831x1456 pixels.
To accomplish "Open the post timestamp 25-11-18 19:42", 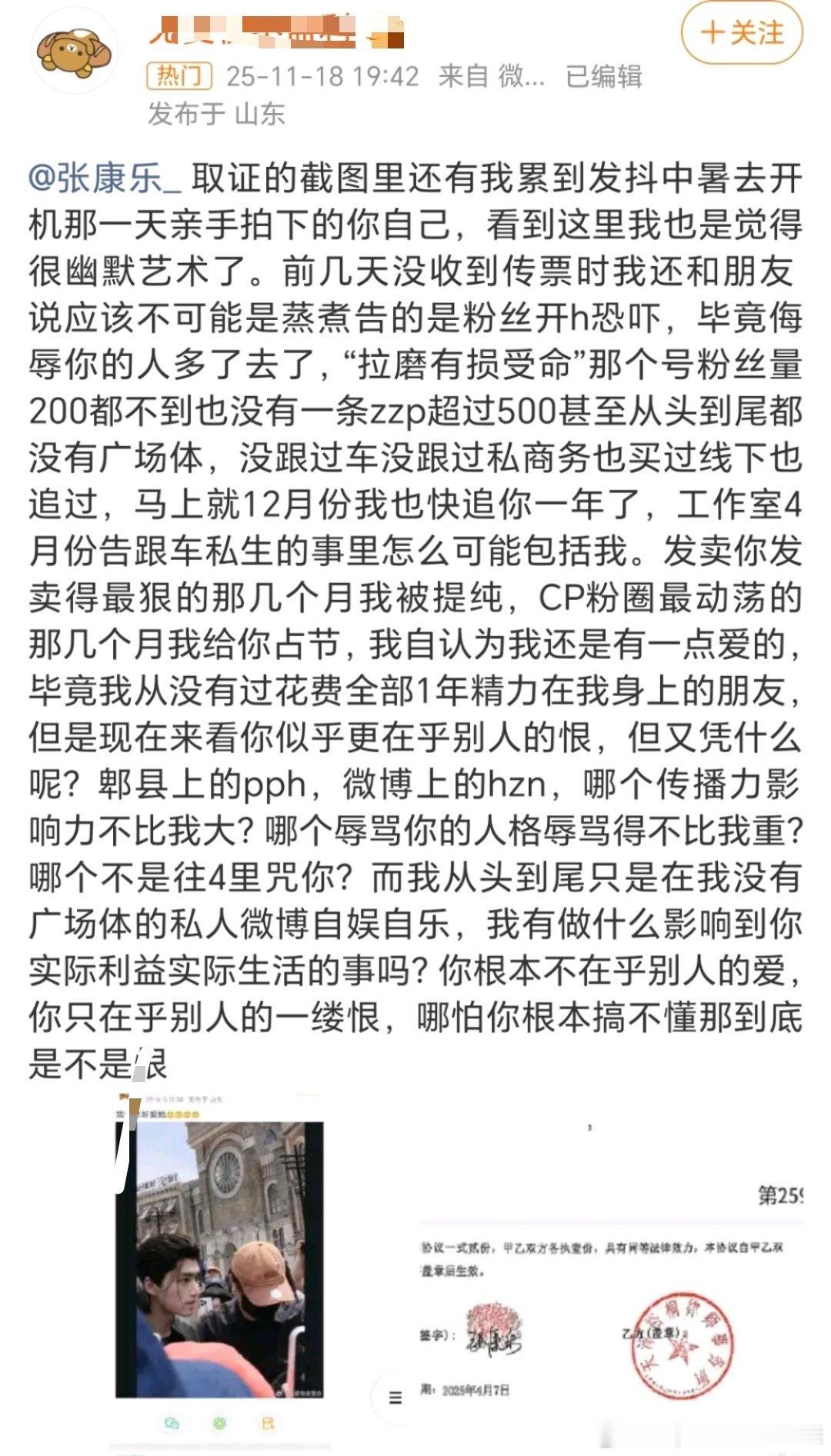I will point(323,77).
